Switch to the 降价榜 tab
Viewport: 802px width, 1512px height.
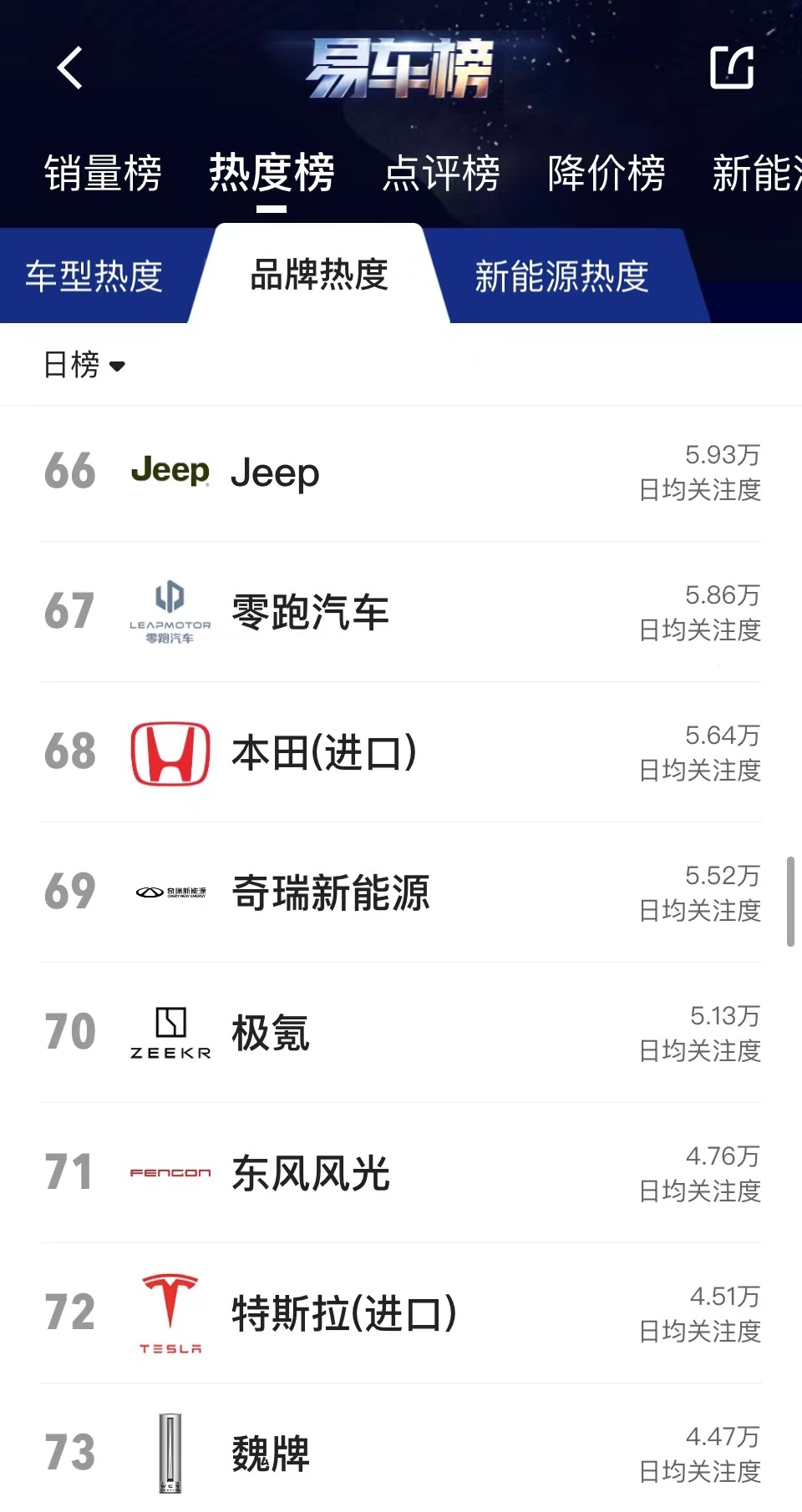pyautogui.click(x=607, y=174)
